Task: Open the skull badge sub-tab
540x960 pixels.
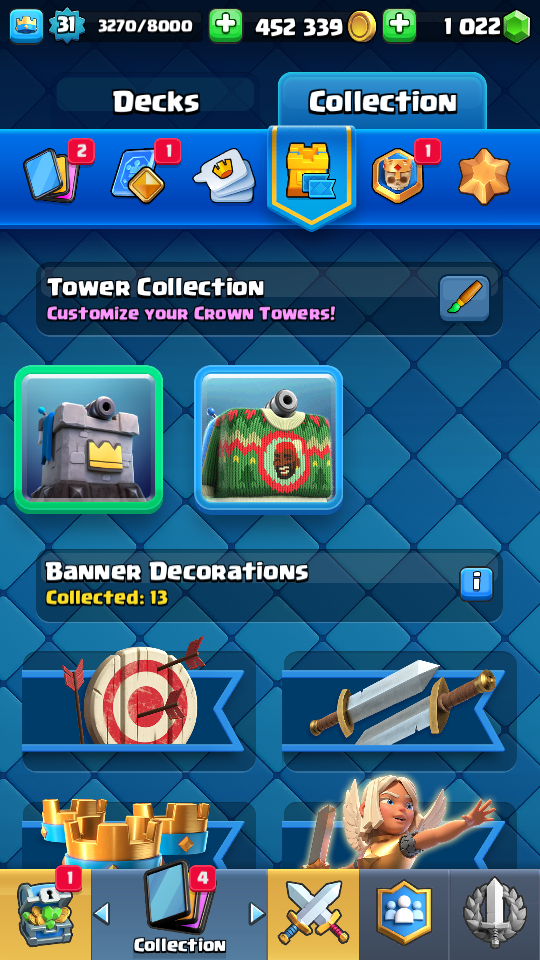Action: (x=398, y=176)
